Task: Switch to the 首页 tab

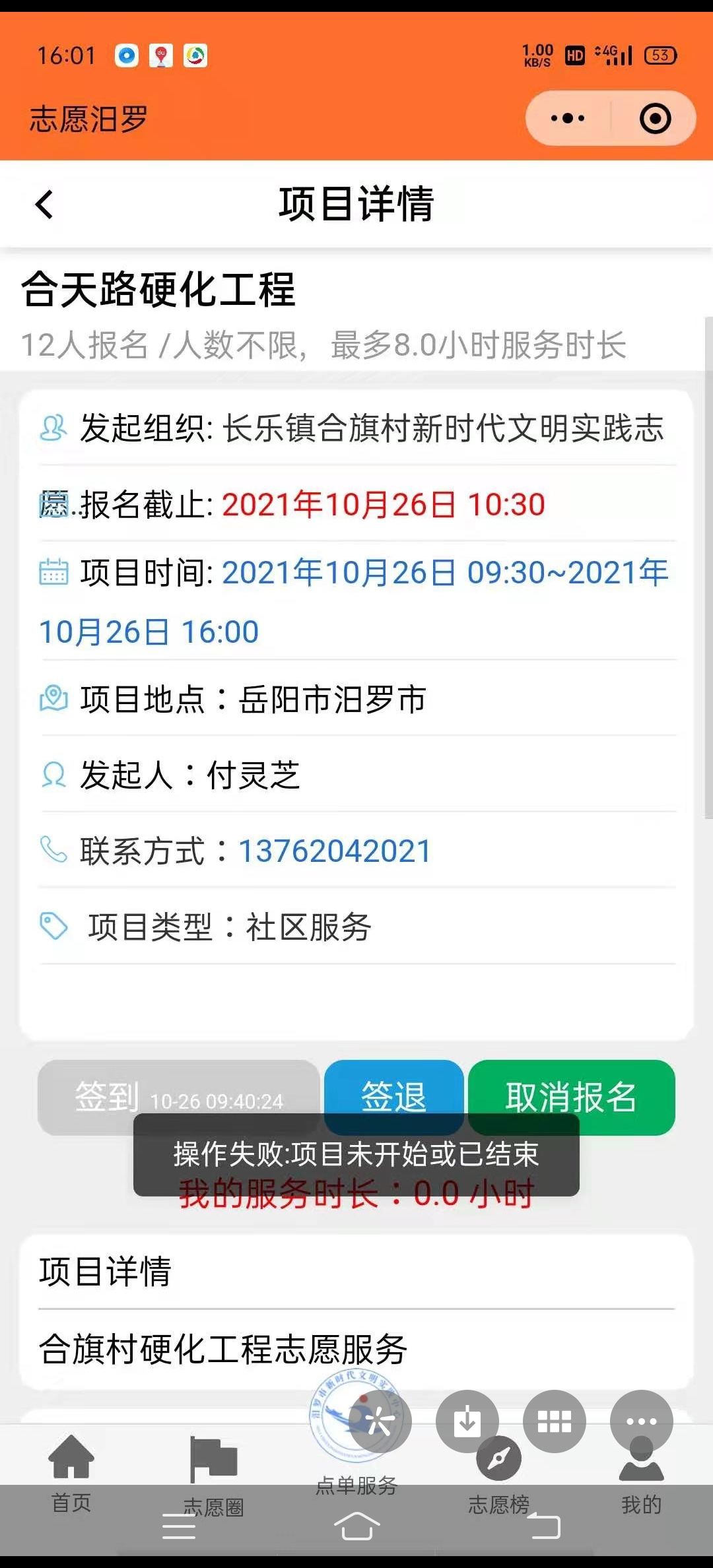Action: 71,1472
